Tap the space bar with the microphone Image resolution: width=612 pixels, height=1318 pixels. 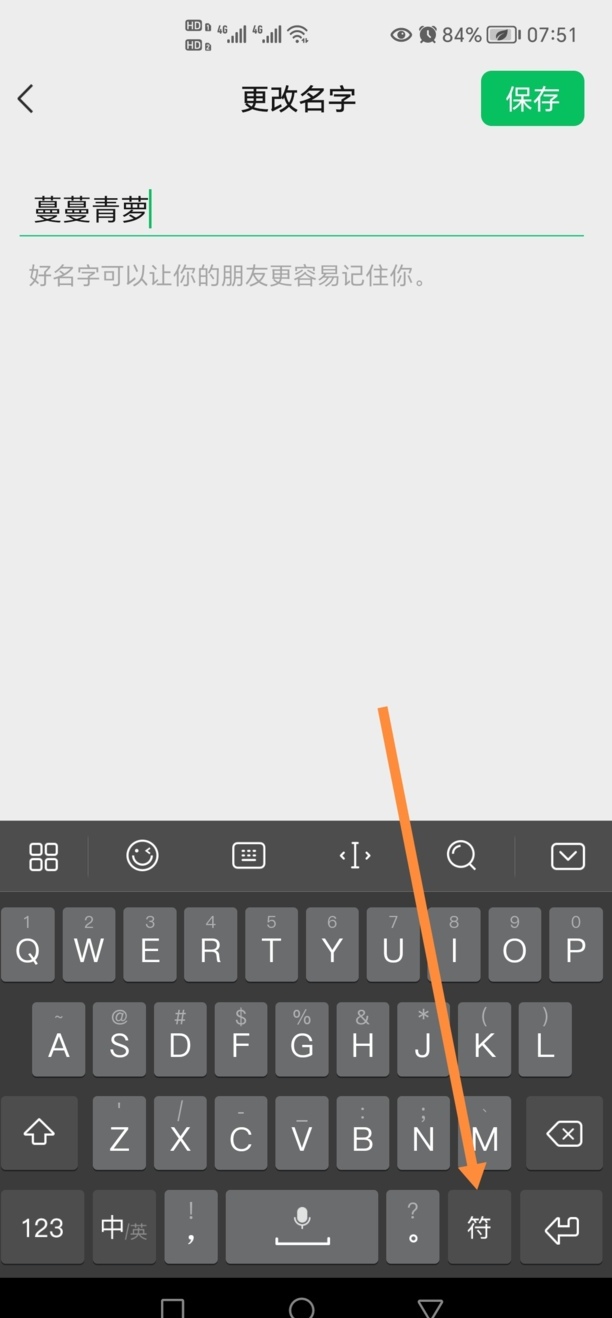(301, 1227)
